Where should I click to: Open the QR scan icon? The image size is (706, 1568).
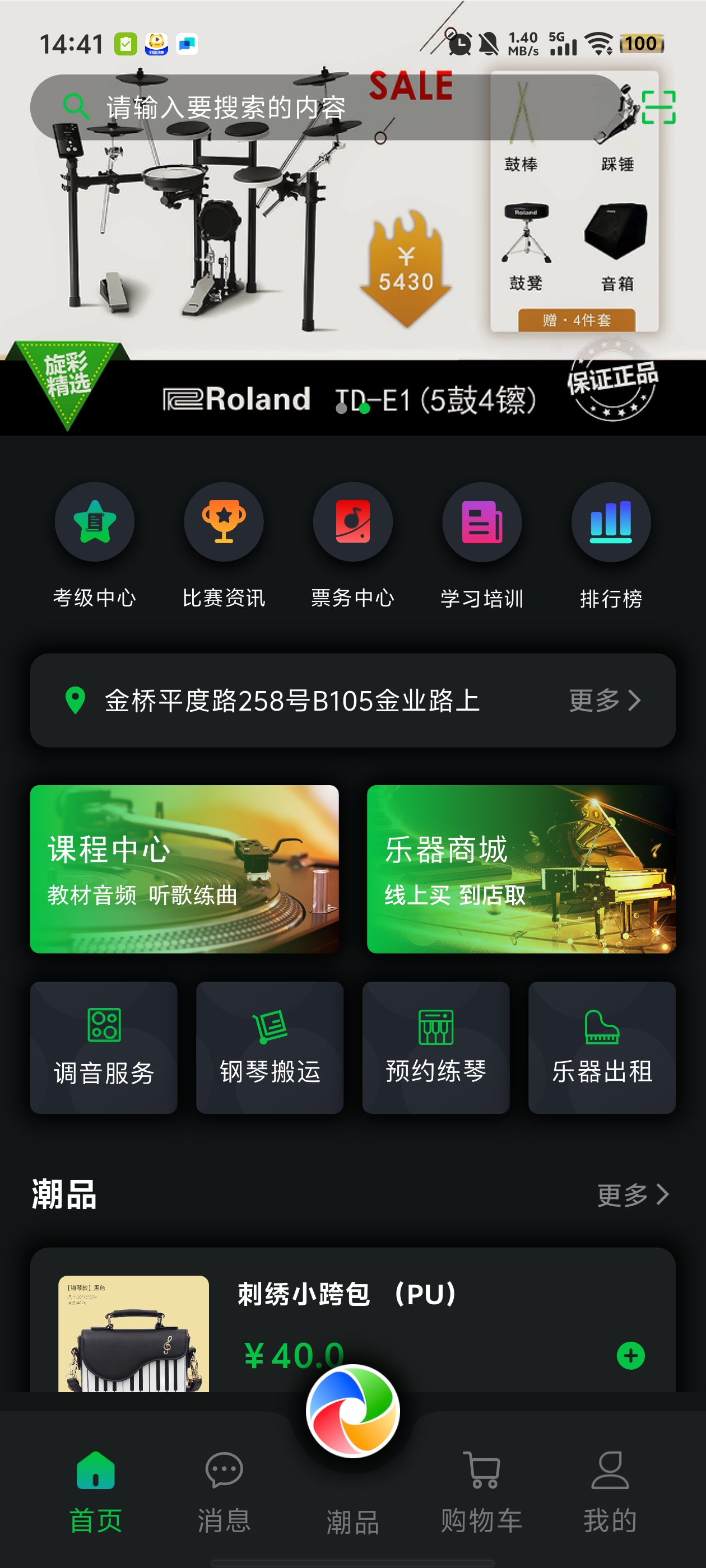coord(658,107)
